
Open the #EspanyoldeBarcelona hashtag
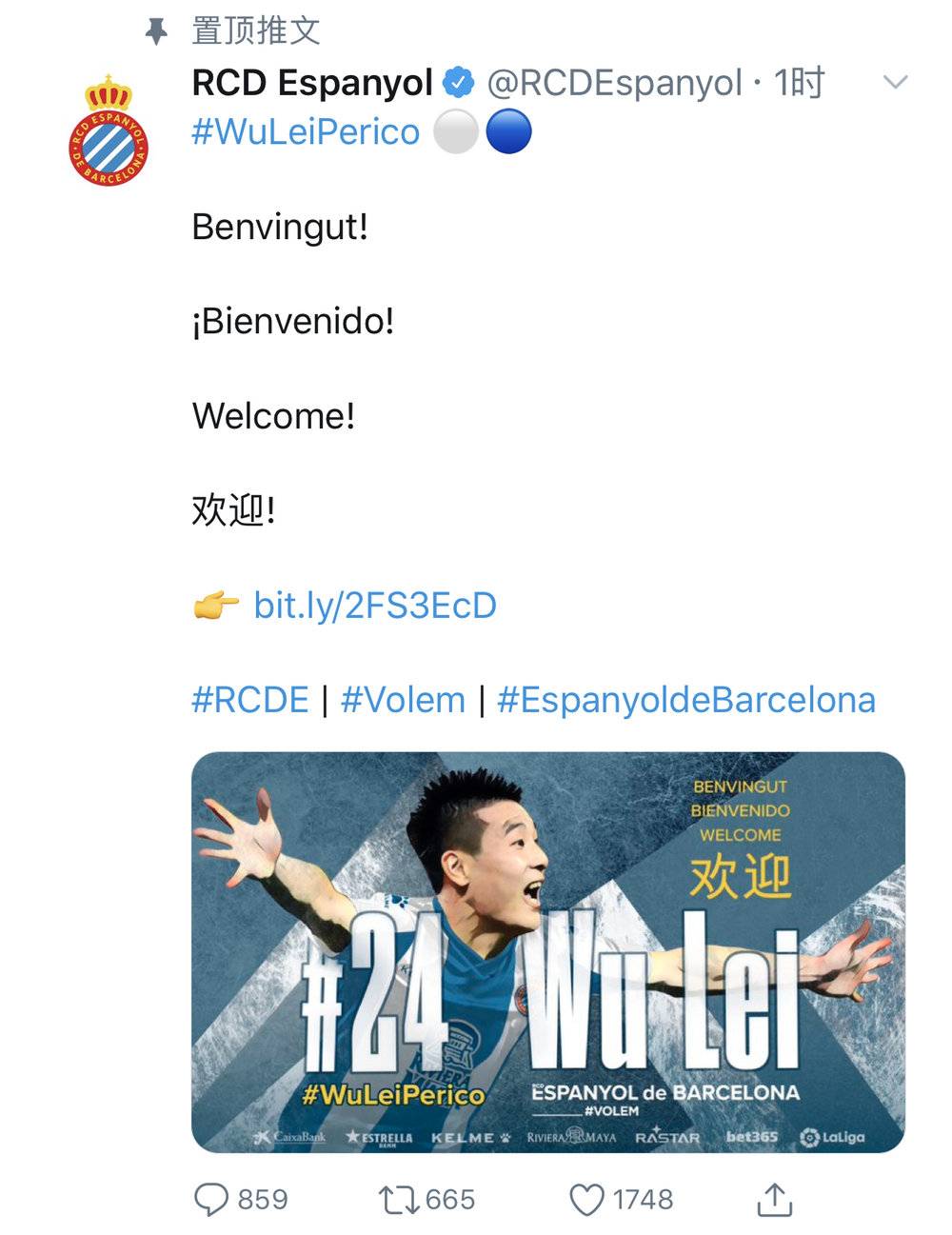click(685, 700)
